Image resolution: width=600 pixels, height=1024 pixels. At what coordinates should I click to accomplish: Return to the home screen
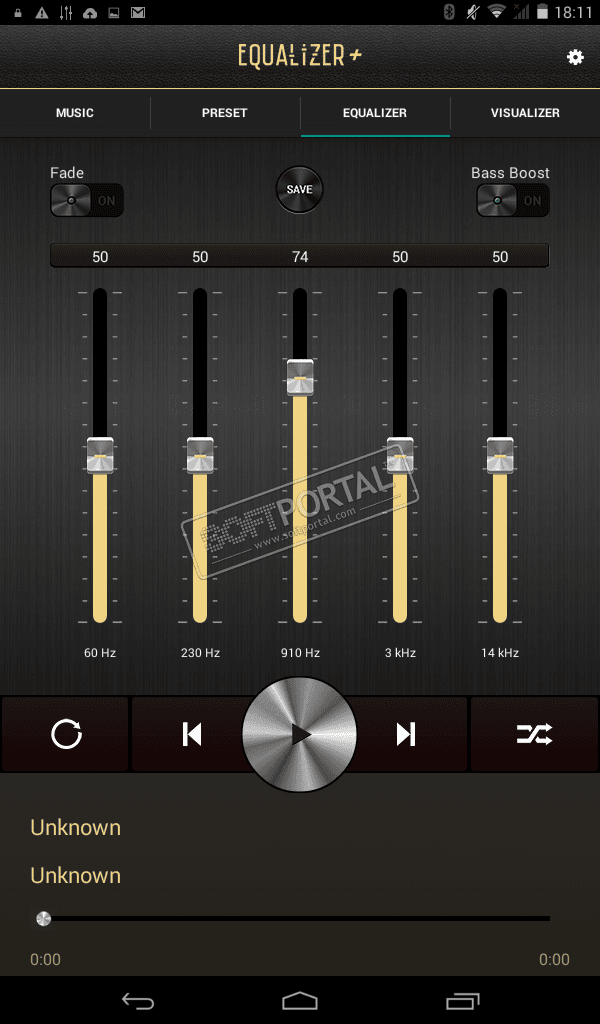point(300,1000)
